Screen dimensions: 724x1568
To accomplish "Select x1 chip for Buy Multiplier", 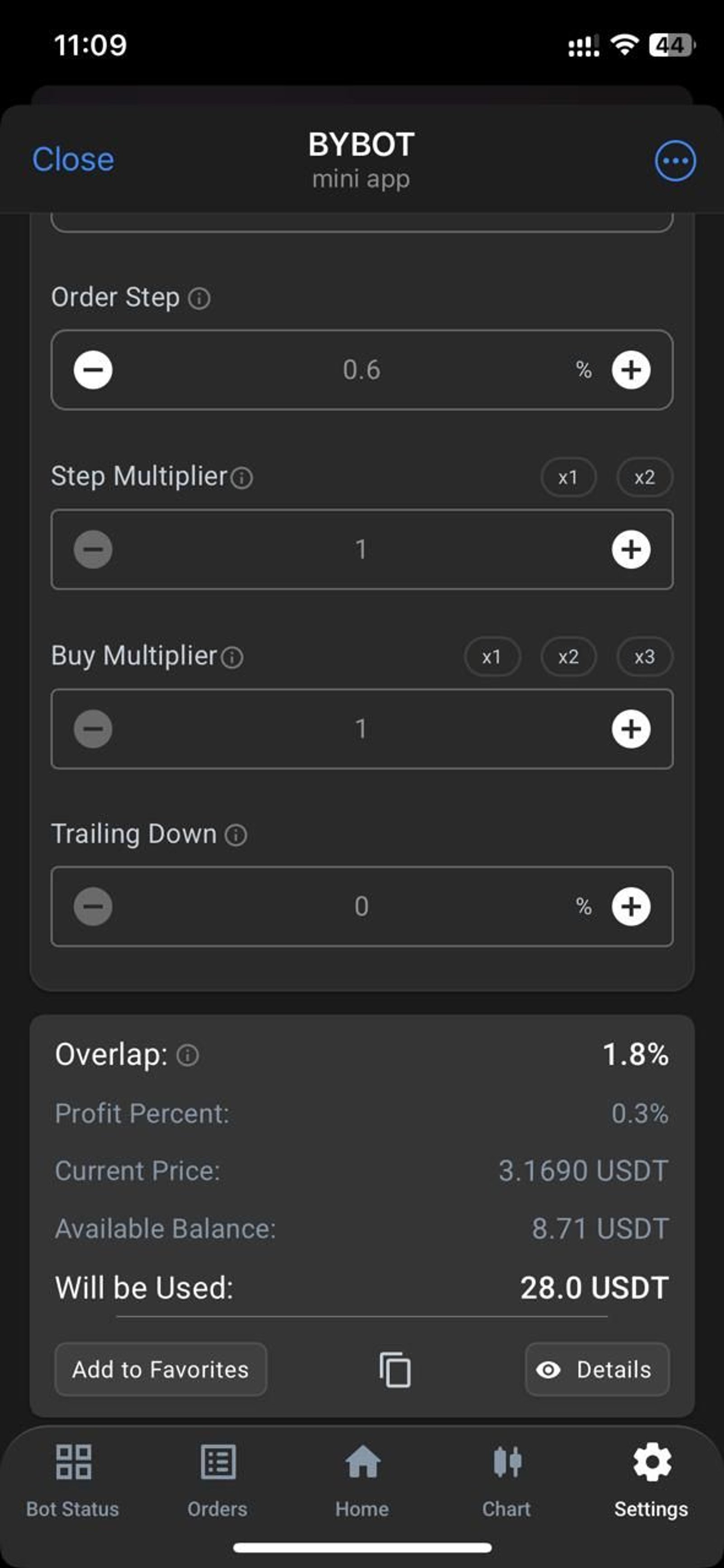I will click(x=492, y=657).
